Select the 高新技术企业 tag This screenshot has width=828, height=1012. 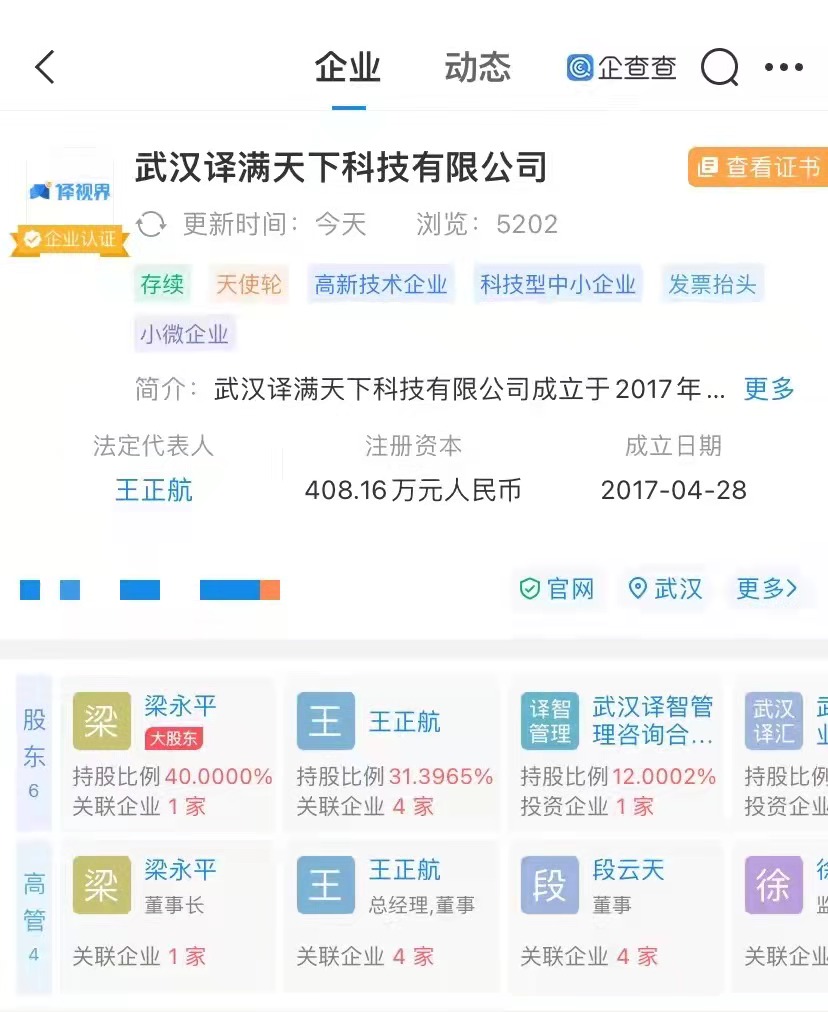coord(381,284)
